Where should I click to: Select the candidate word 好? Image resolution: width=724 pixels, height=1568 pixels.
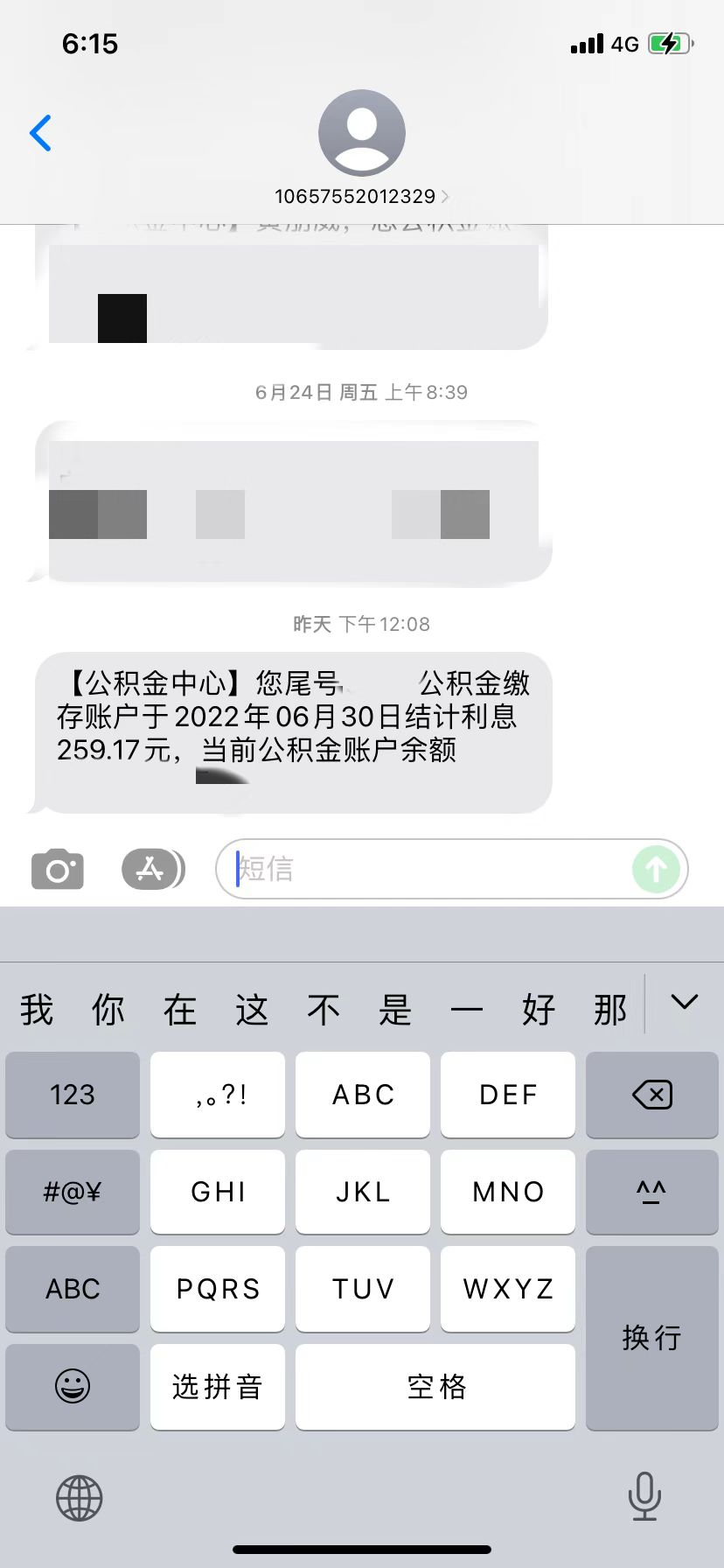point(539,1010)
